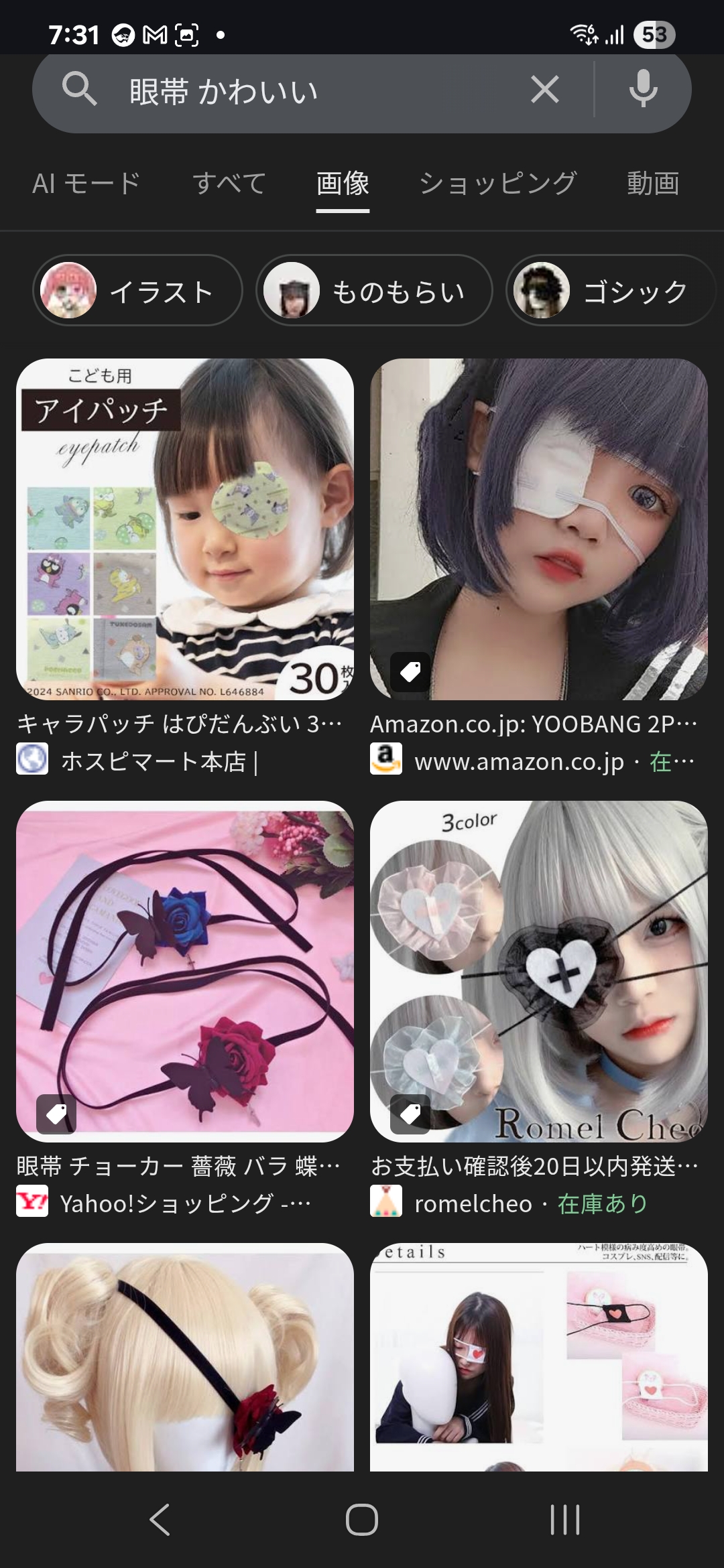Select the ゴシック filter chip
The image size is (724, 1568).
coord(611,291)
